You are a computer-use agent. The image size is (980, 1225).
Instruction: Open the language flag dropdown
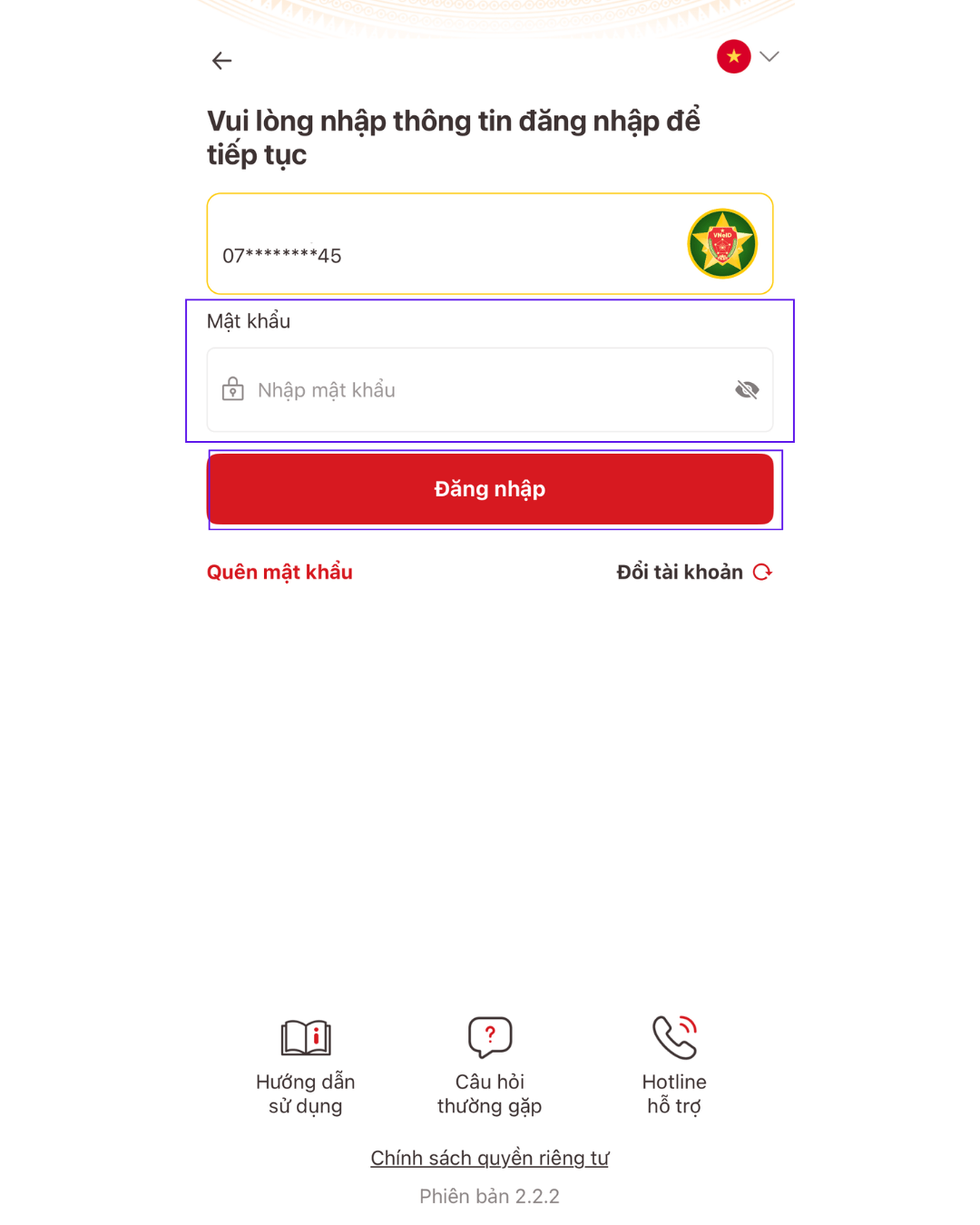click(748, 57)
